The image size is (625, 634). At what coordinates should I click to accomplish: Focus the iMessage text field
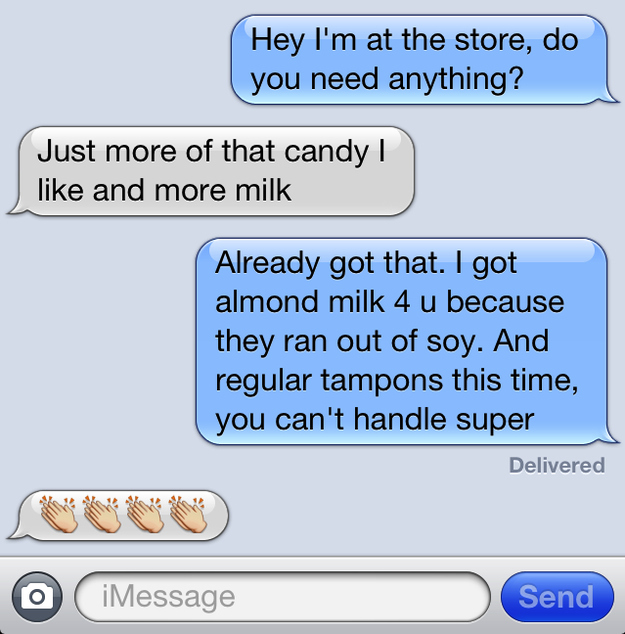click(x=282, y=597)
